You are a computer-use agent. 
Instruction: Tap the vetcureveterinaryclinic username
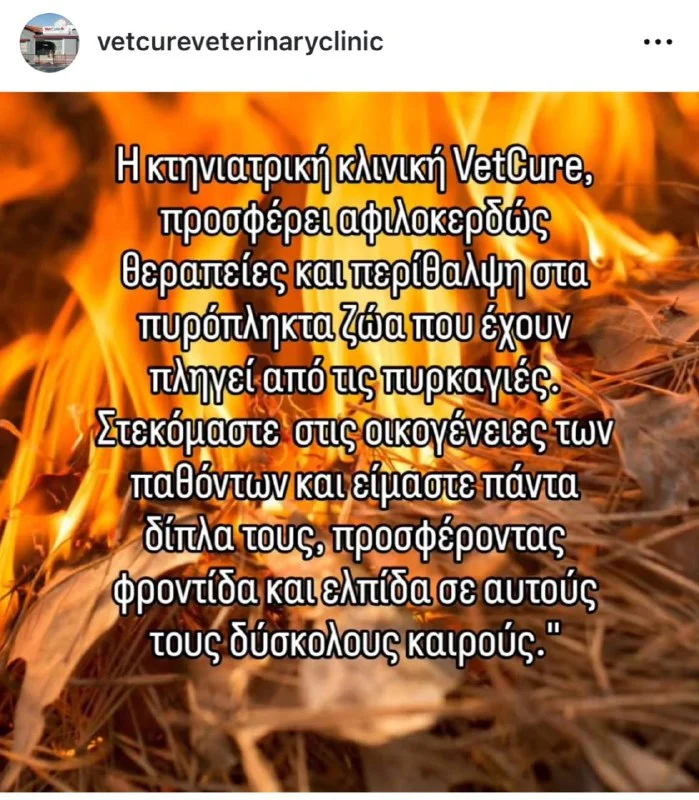(240, 43)
